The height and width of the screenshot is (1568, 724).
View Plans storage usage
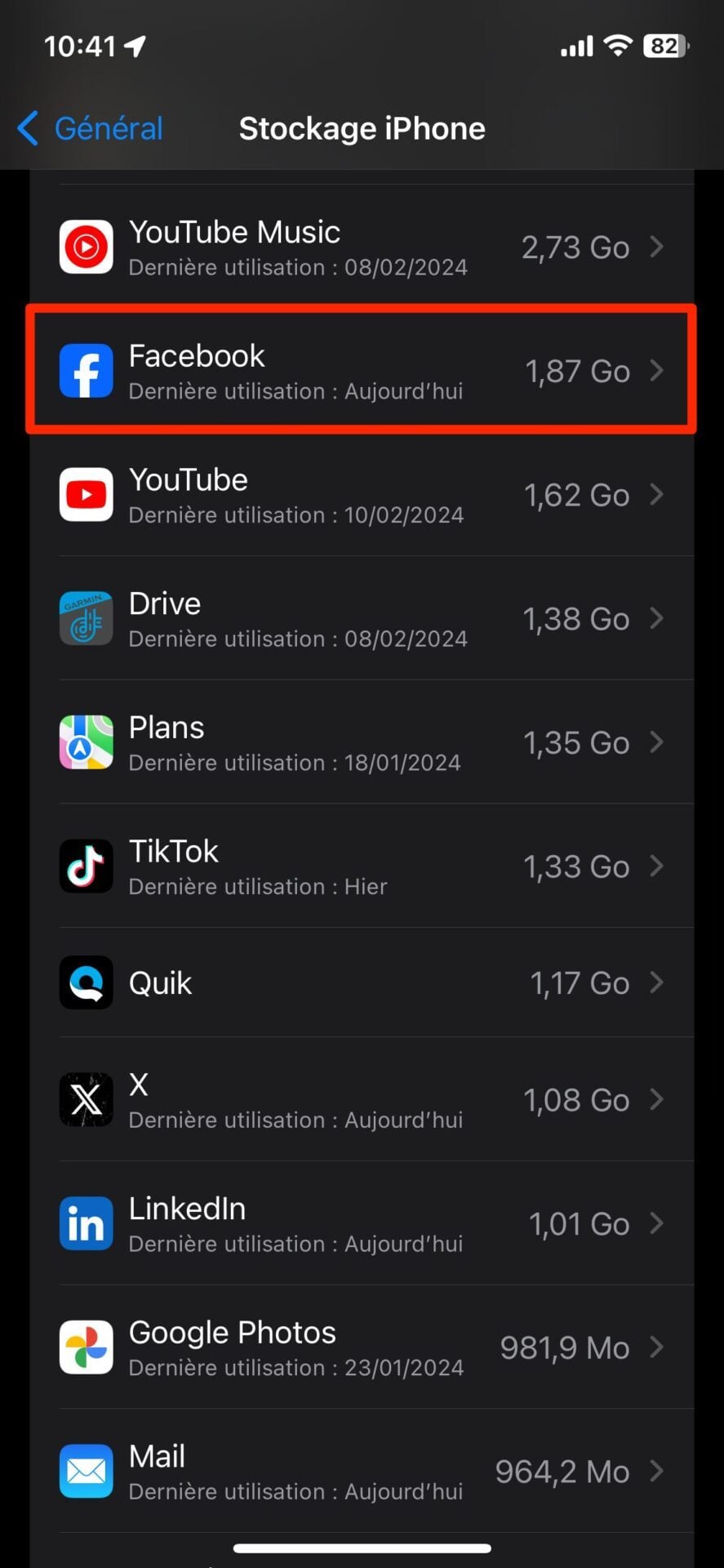[x=361, y=743]
